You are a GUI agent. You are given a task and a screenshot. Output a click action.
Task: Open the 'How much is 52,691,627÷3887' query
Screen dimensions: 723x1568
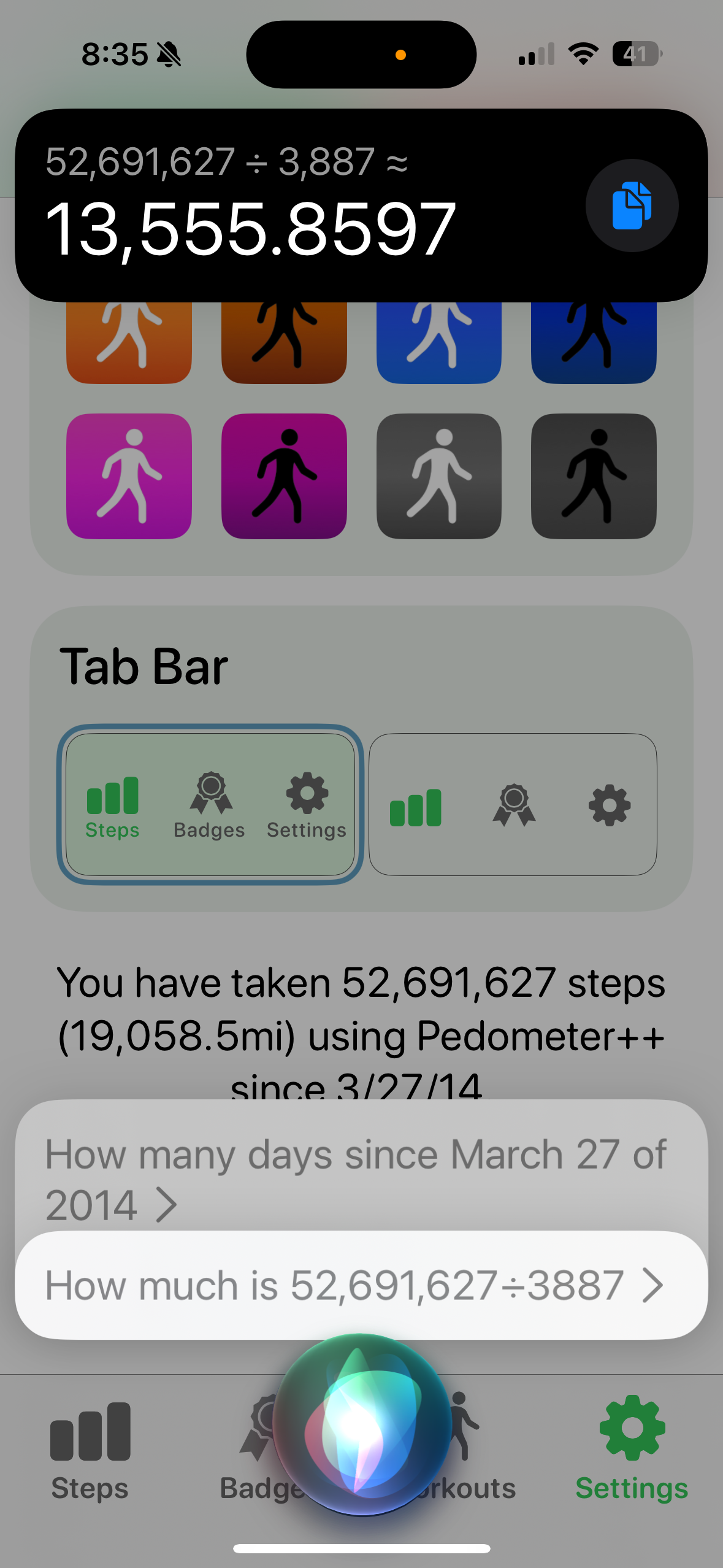(362, 1285)
